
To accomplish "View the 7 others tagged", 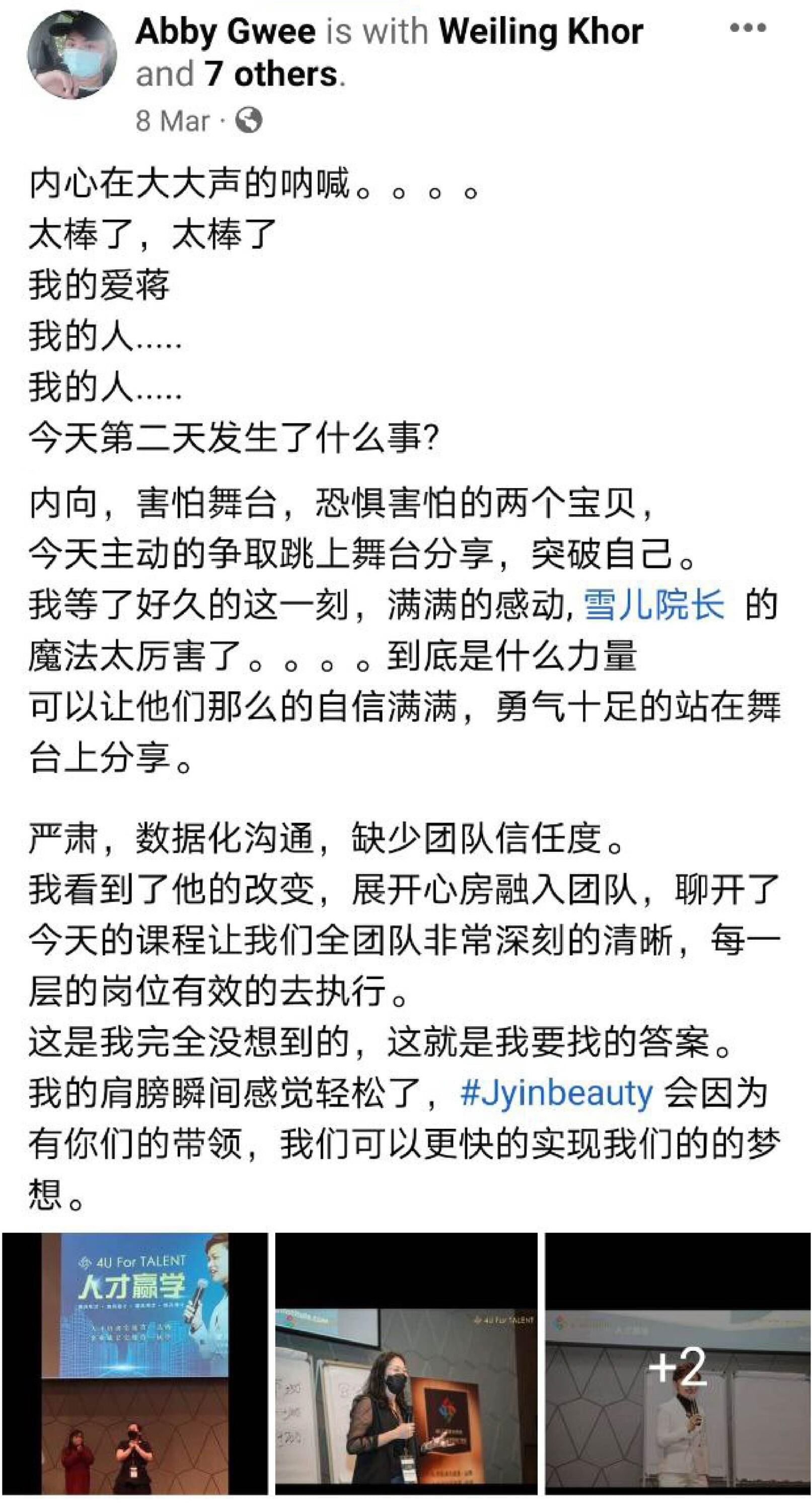I will pos(270,74).
